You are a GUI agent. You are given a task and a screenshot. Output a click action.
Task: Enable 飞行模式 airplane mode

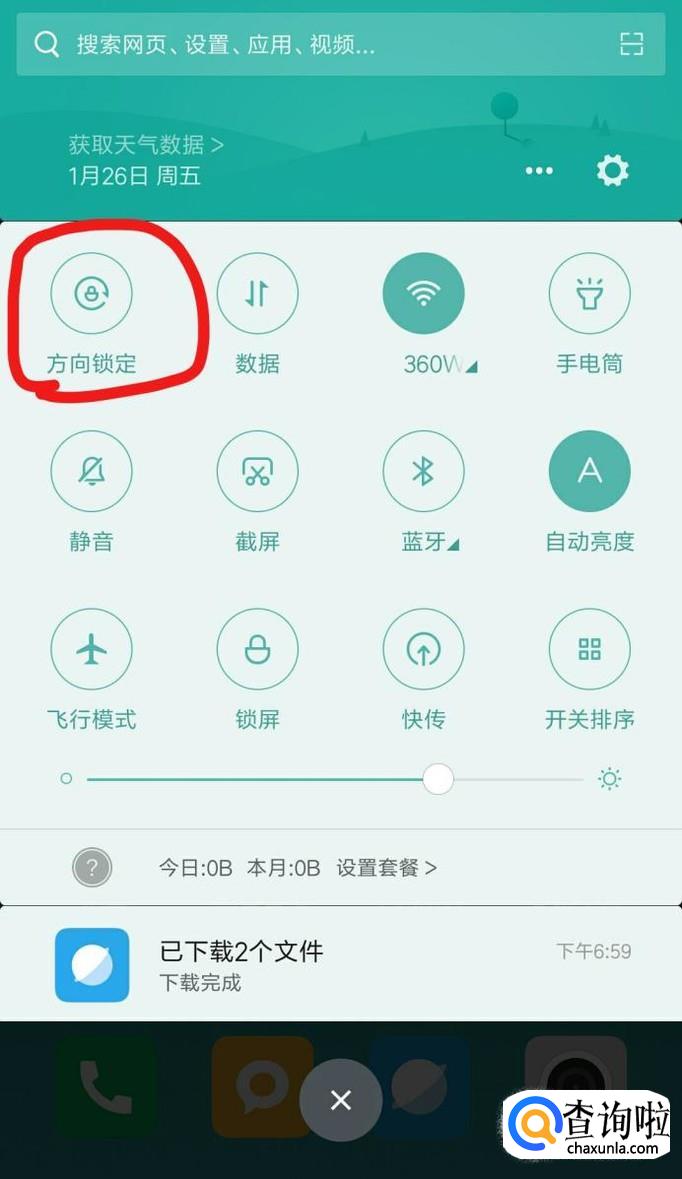(91, 649)
